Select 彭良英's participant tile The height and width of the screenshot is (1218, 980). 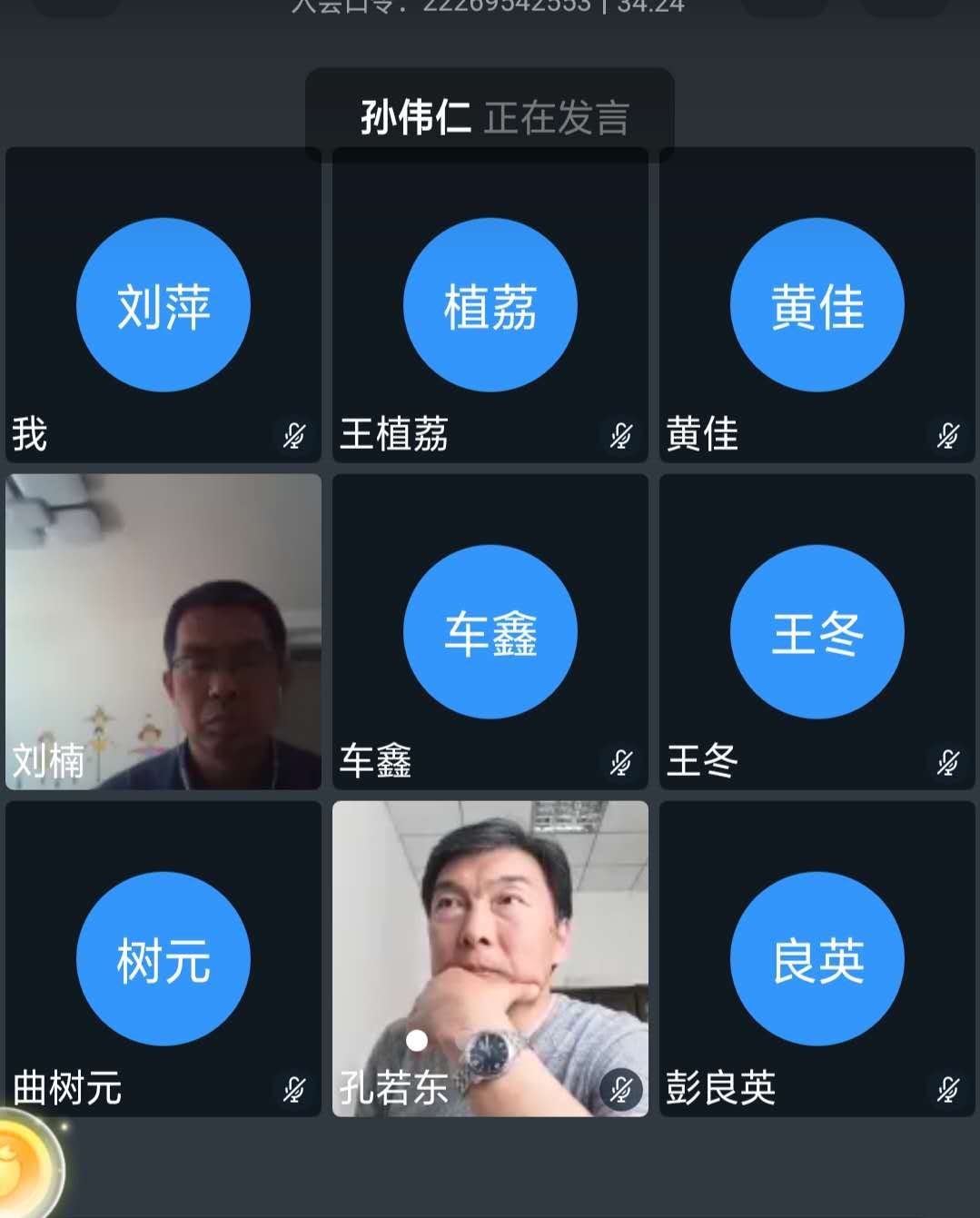[817, 959]
